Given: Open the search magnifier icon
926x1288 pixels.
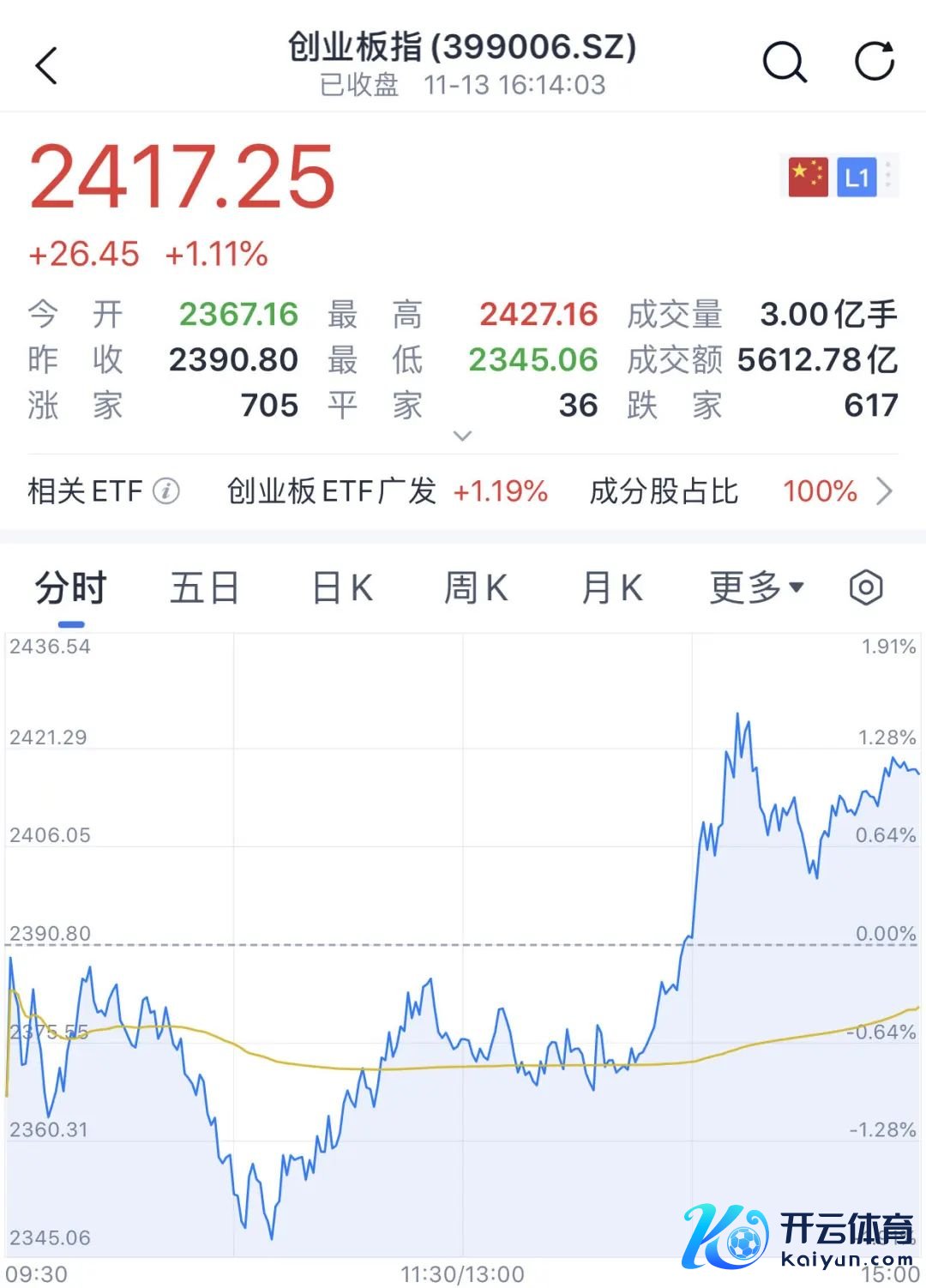Looking at the screenshot, I should (x=785, y=63).
